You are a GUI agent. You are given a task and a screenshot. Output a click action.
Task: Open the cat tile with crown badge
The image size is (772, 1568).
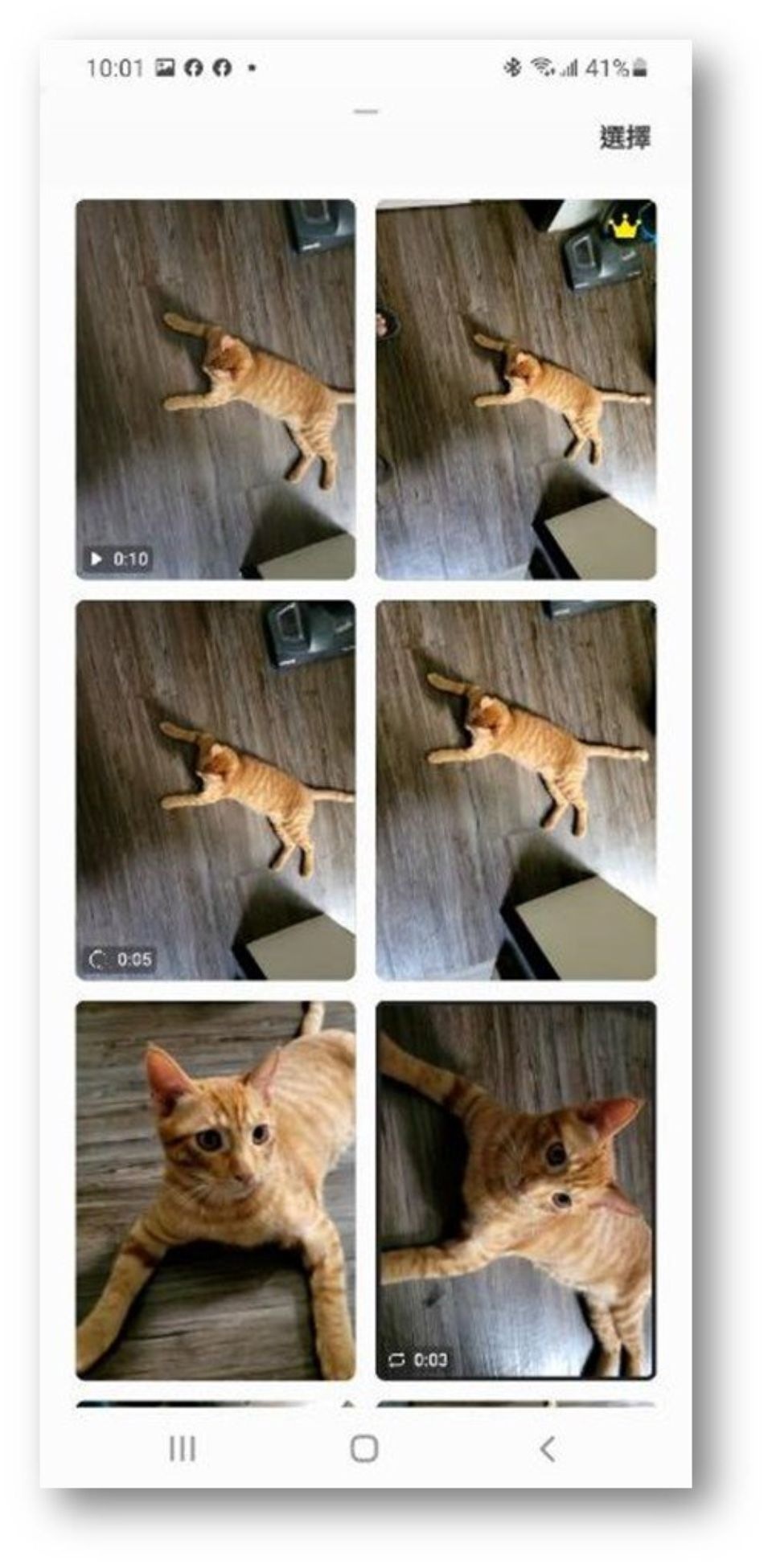click(x=515, y=389)
